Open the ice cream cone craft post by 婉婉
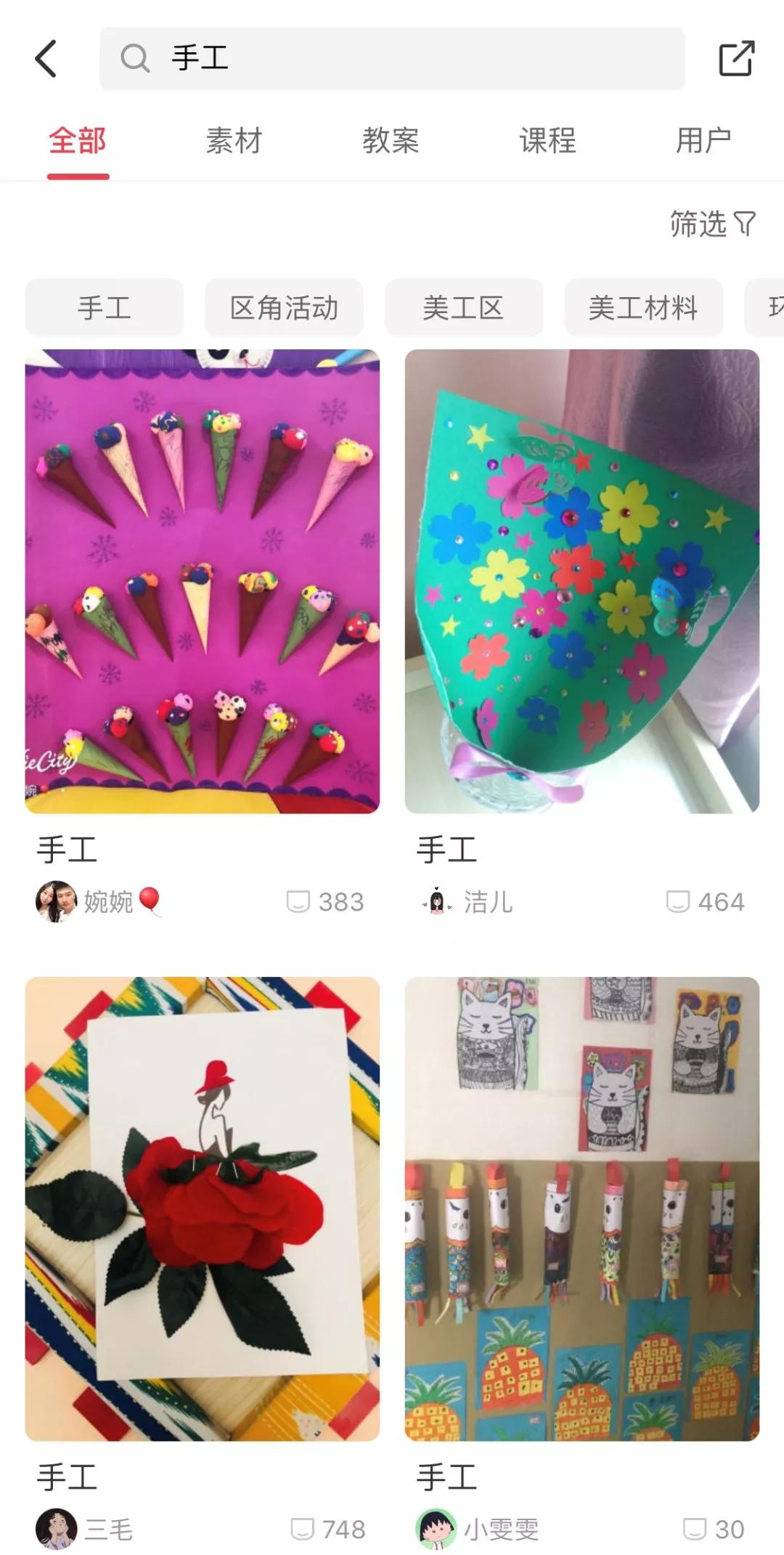Image resolution: width=784 pixels, height=1555 pixels. (203, 581)
